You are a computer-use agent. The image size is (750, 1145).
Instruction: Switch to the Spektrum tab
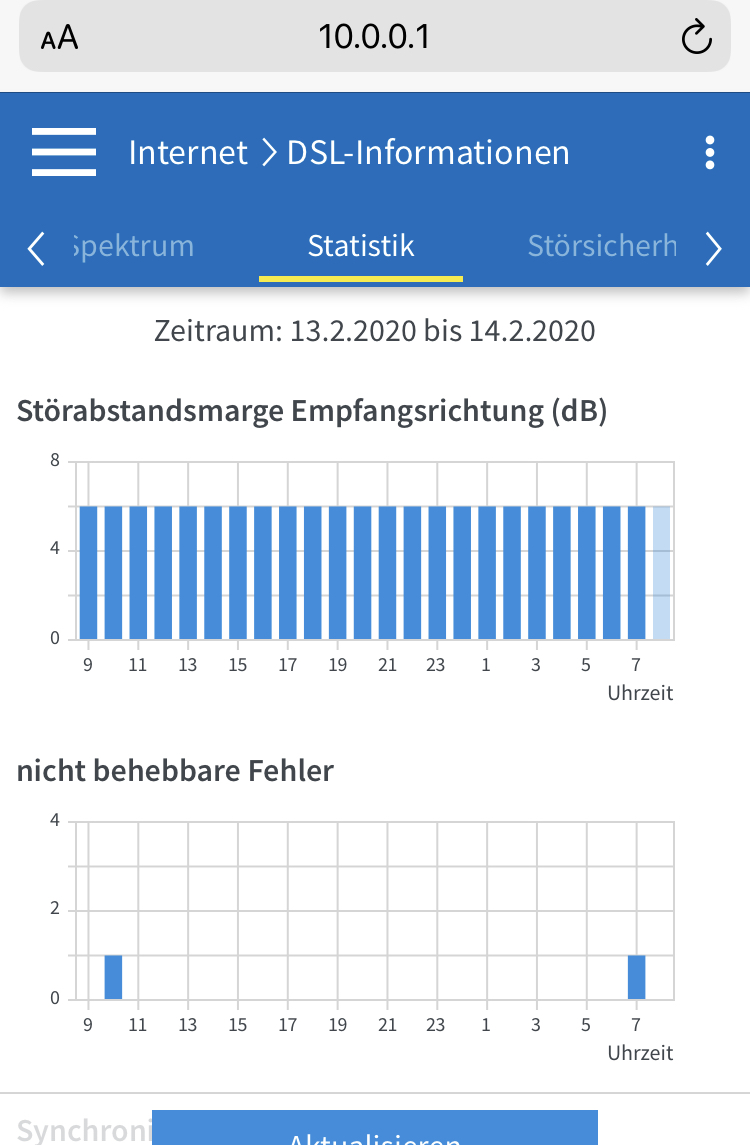[134, 246]
